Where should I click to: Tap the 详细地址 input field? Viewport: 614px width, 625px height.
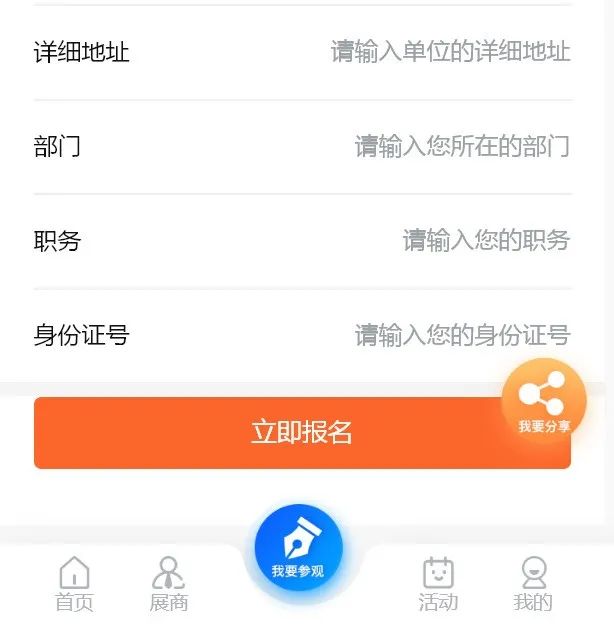pos(450,52)
